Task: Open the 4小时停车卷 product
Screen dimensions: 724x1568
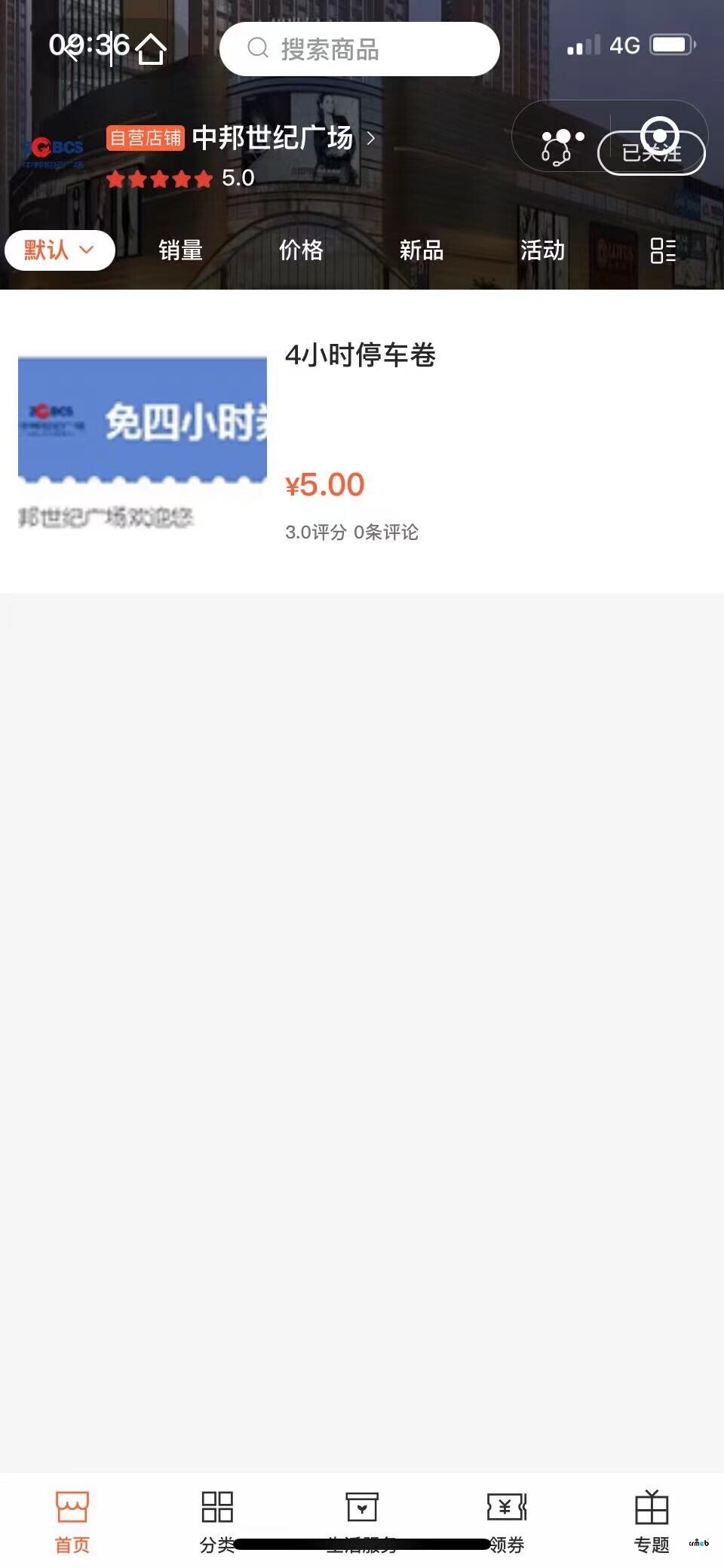Action: click(360, 355)
